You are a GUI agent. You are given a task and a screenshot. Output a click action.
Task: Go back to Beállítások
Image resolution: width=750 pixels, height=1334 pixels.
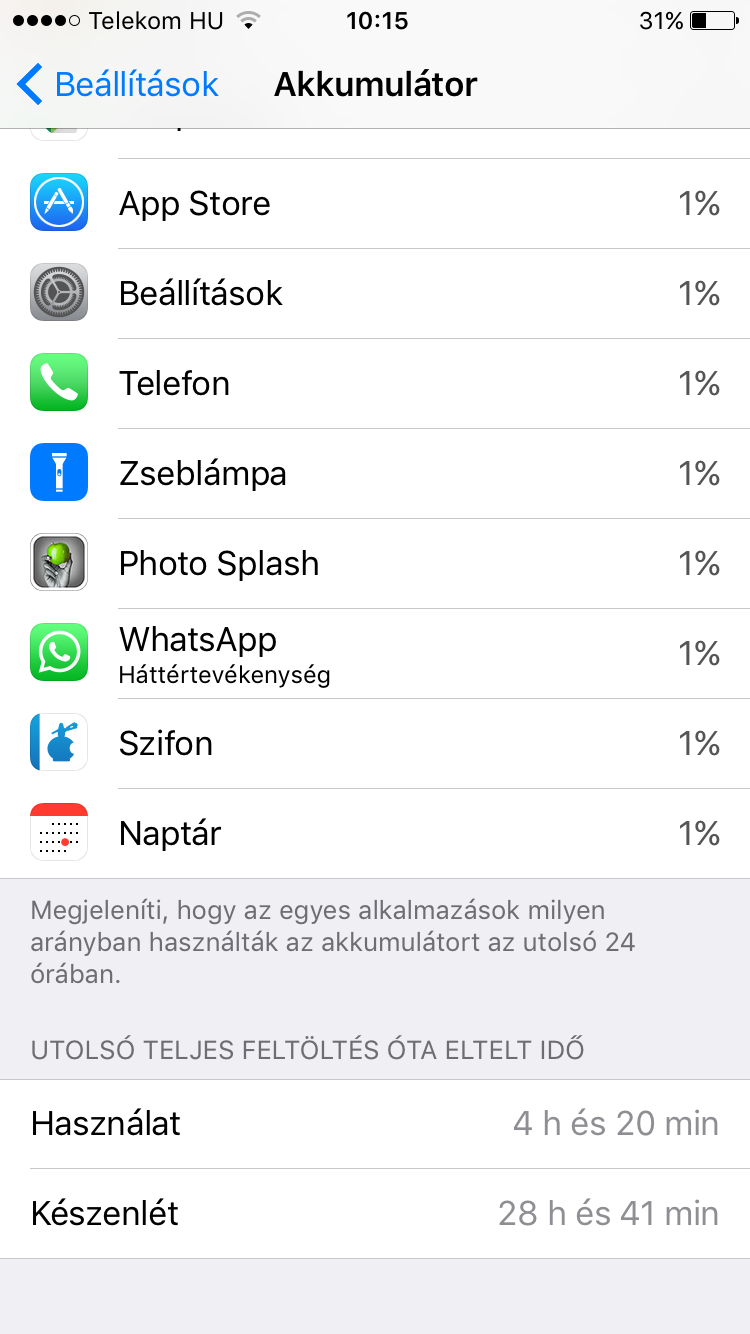[118, 85]
